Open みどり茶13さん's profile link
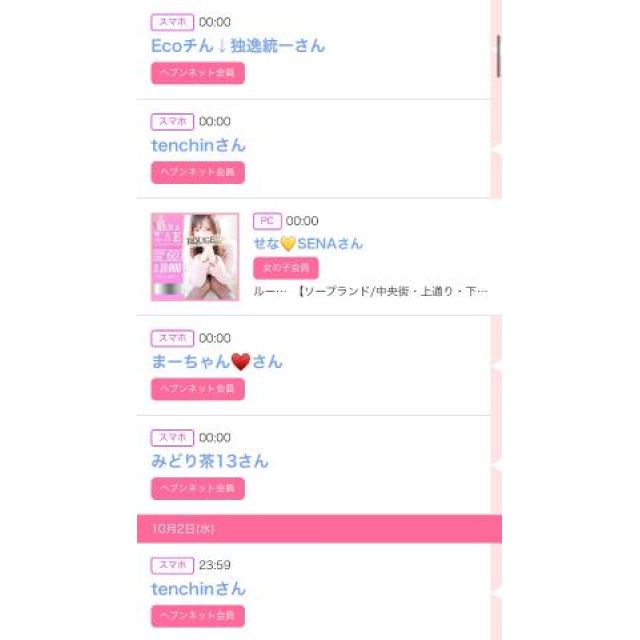The image size is (640, 640). click(210, 461)
